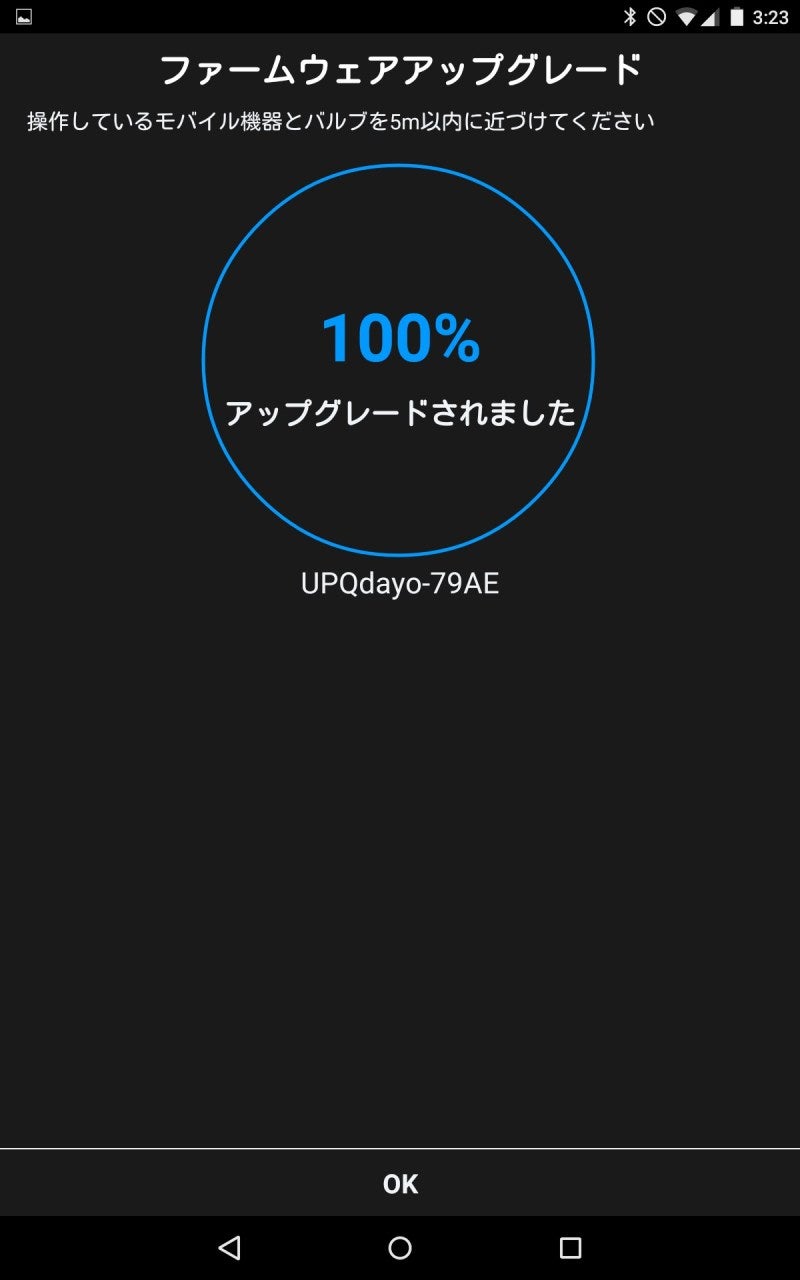
Task: Return to the home screen
Action: 400,1247
